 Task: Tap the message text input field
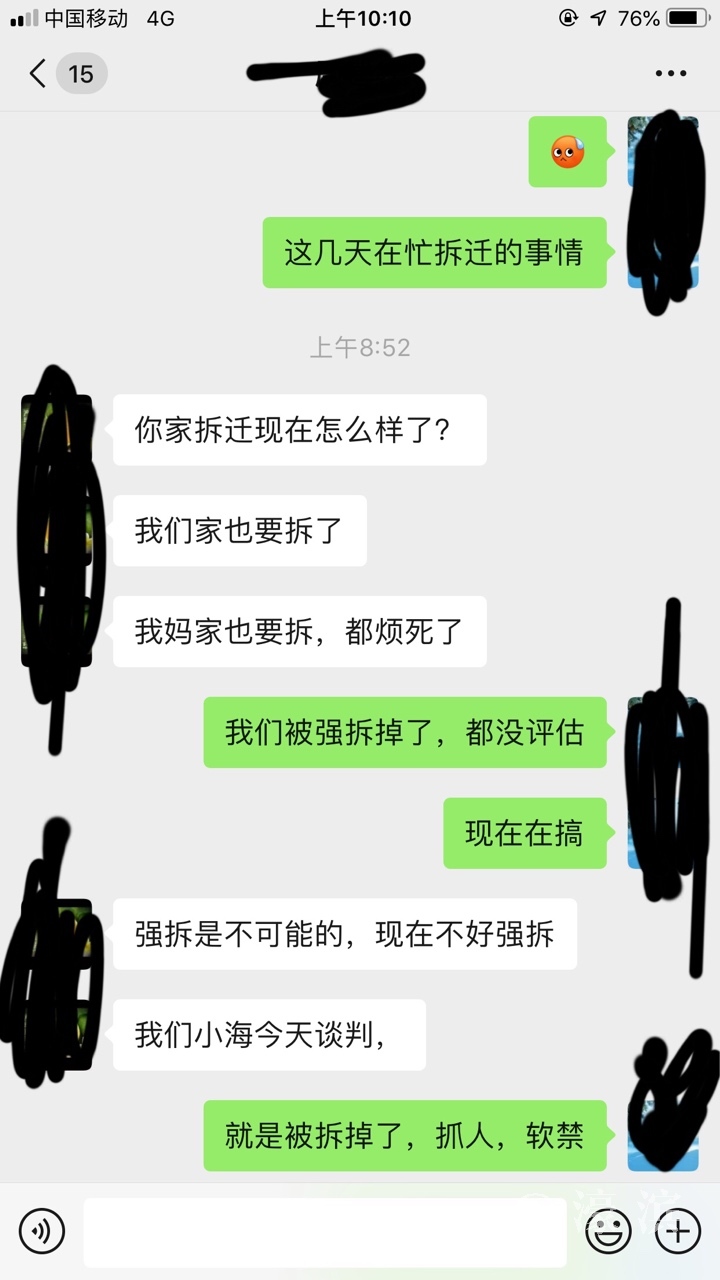325,1231
